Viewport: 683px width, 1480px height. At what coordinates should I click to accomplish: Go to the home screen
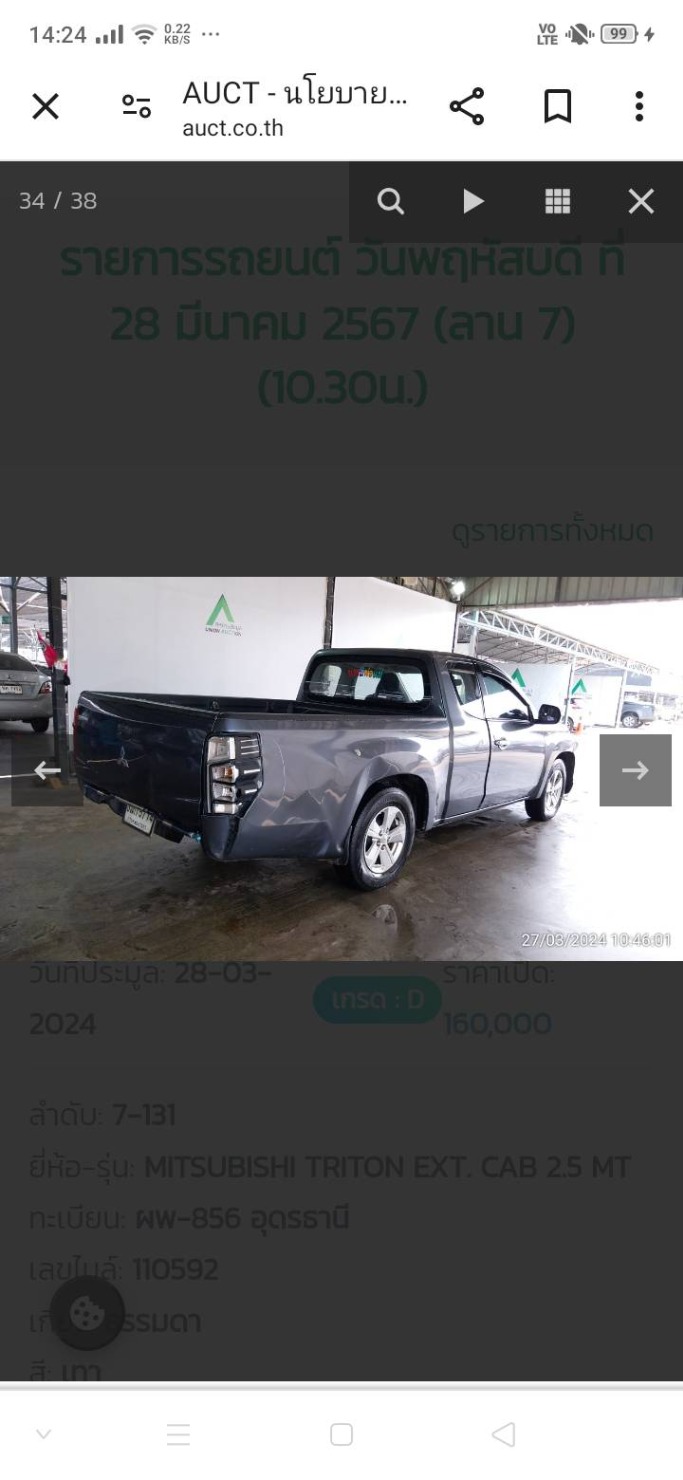point(341,1435)
